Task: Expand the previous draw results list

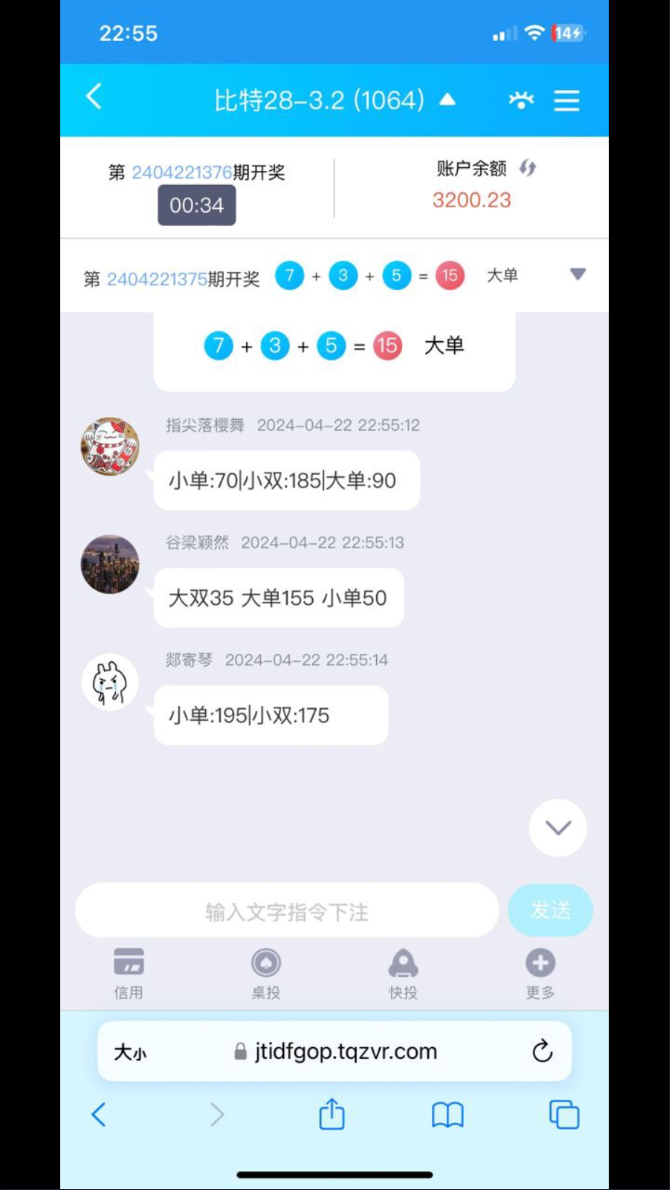Action: point(578,275)
